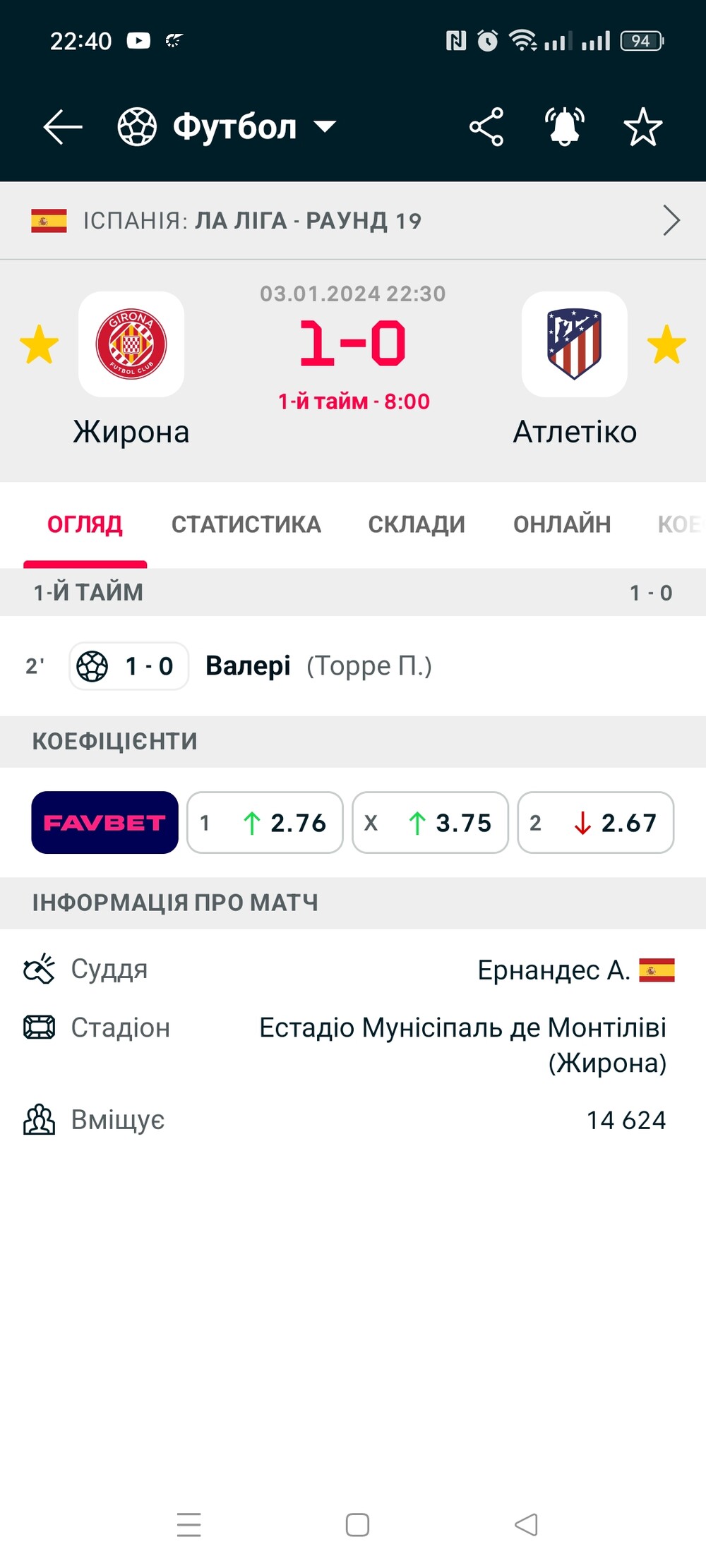Select the Огляд tab
Image resolution: width=706 pixels, height=1568 pixels.
click(85, 524)
